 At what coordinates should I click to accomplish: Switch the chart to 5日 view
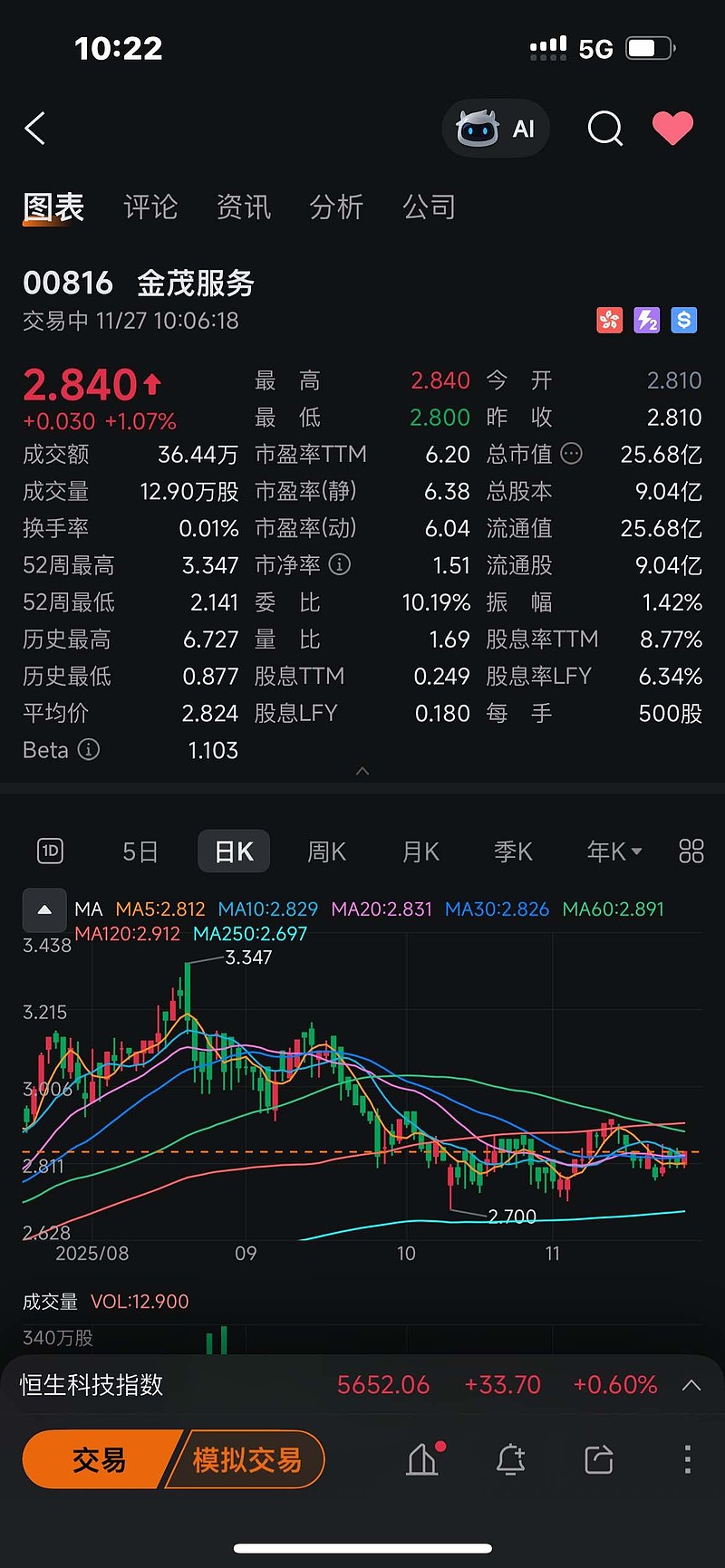click(x=140, y=851)
